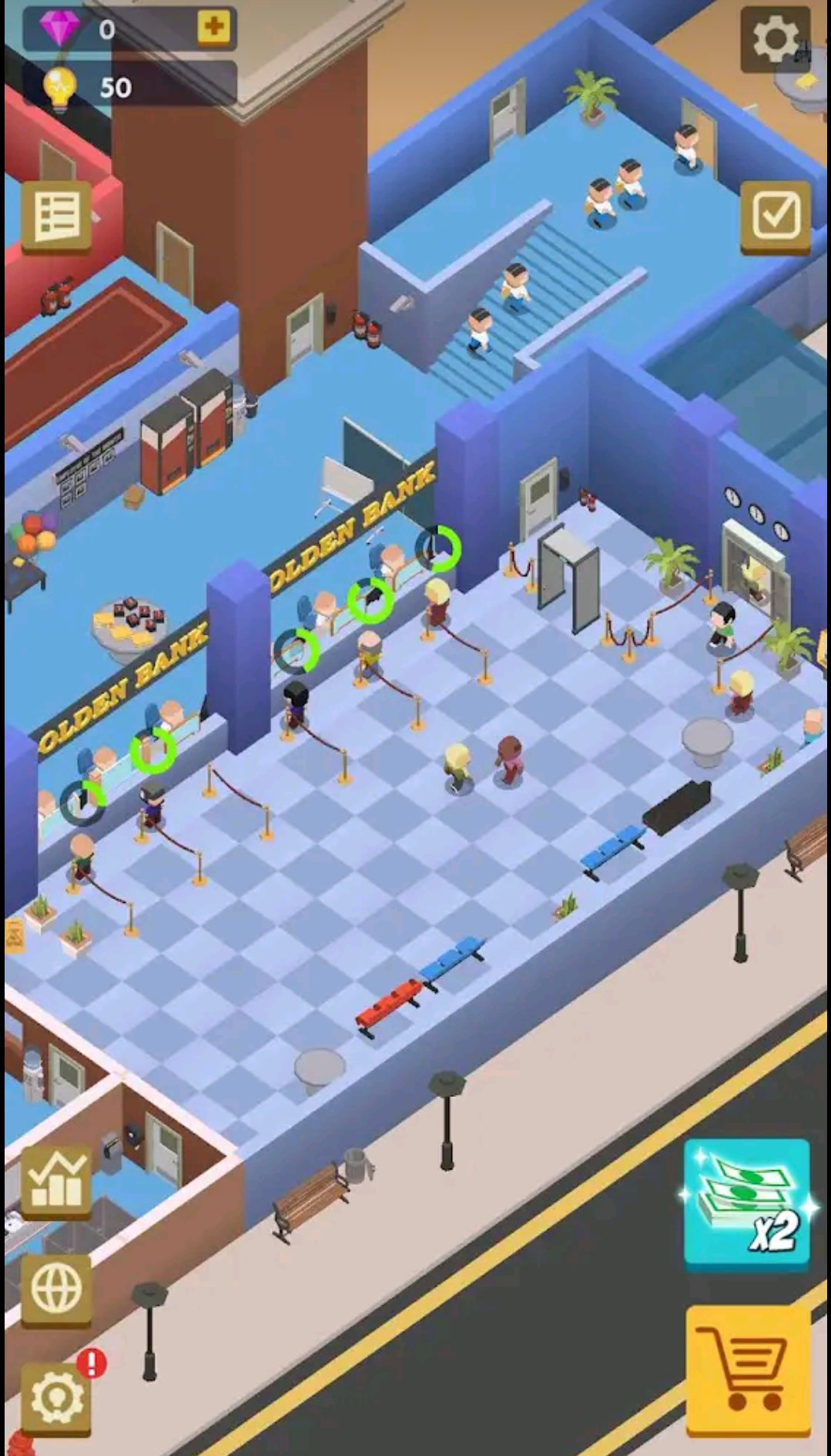View the statistics chart panel
The image size is (831, 1456).
pos(56,1181)
